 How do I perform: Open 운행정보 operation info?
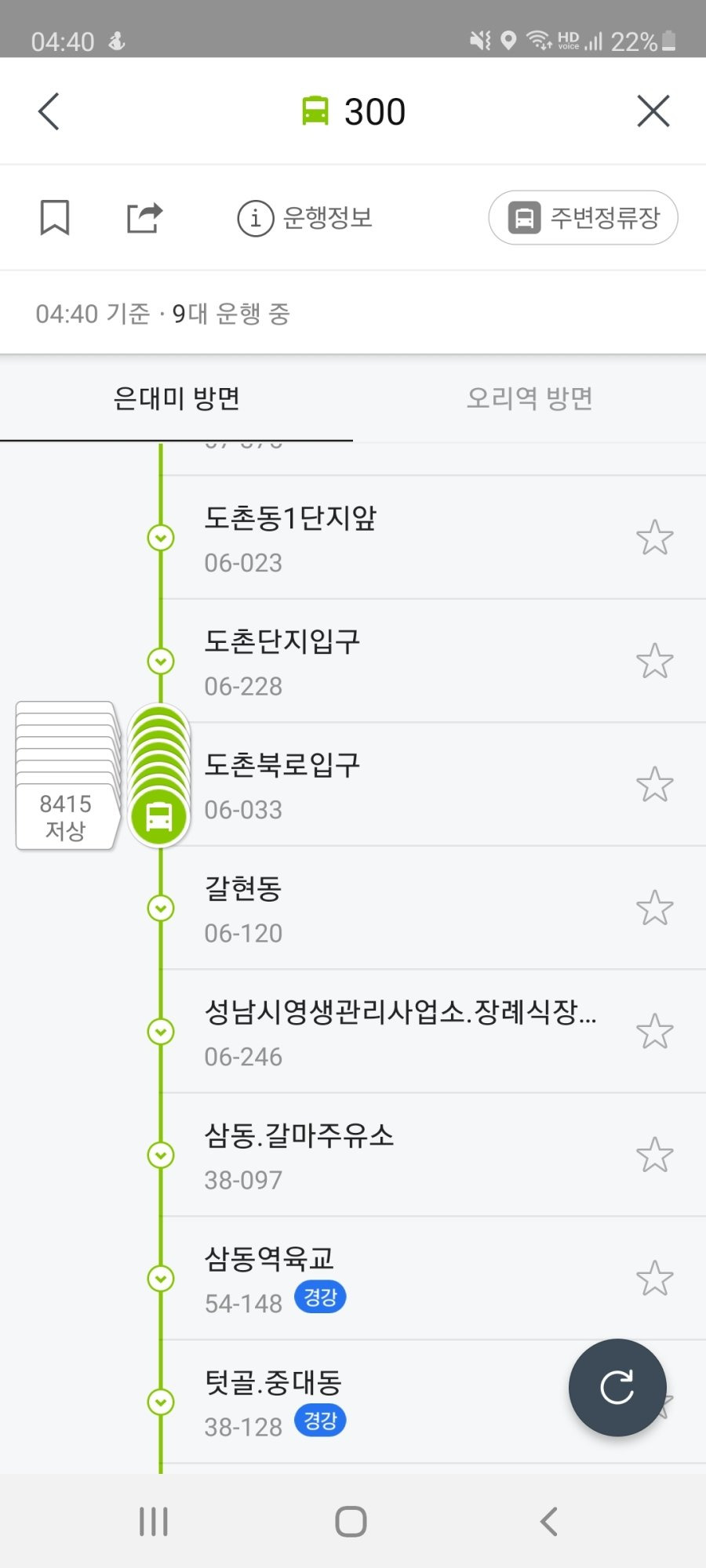click(x=305, y=217)
